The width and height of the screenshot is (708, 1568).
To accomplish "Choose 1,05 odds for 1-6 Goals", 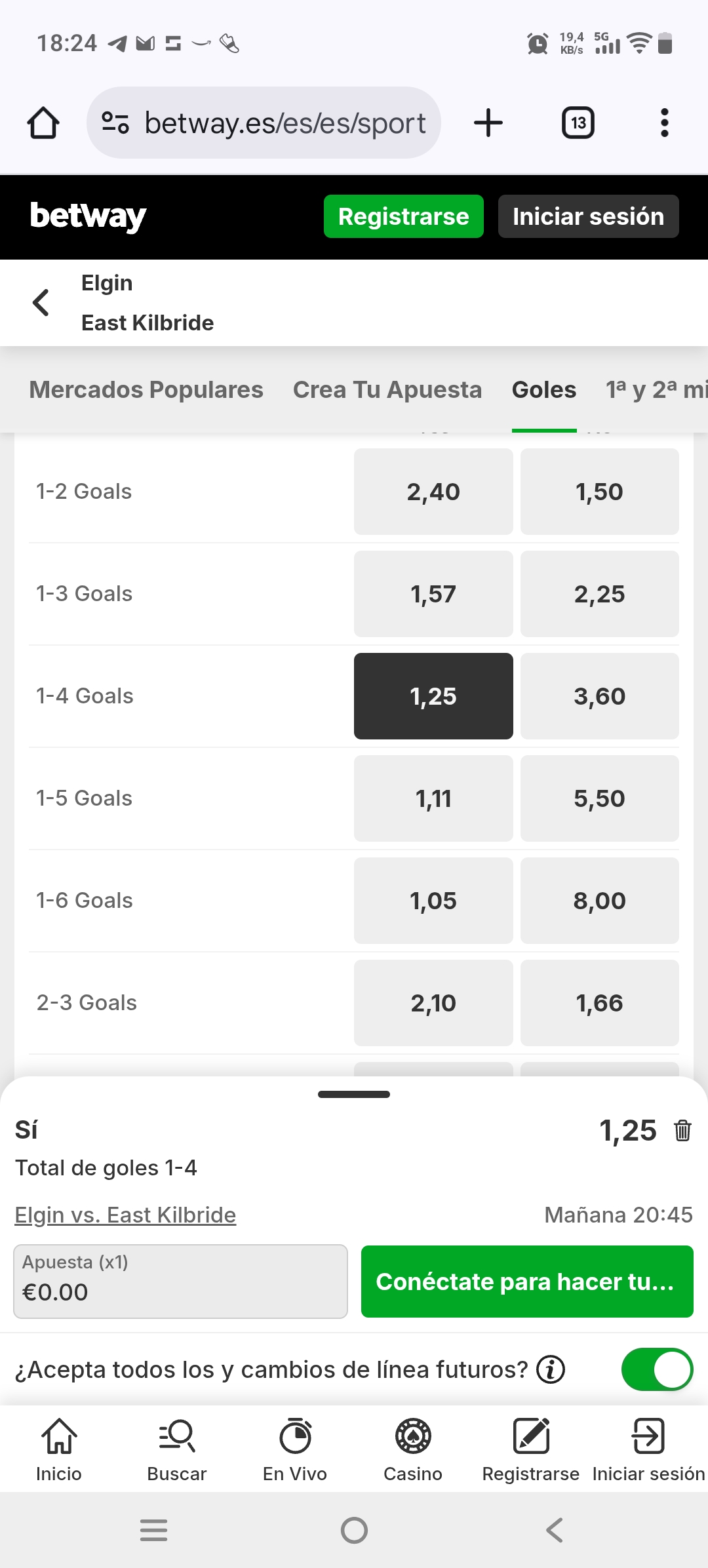I will [x=433, y=901].
